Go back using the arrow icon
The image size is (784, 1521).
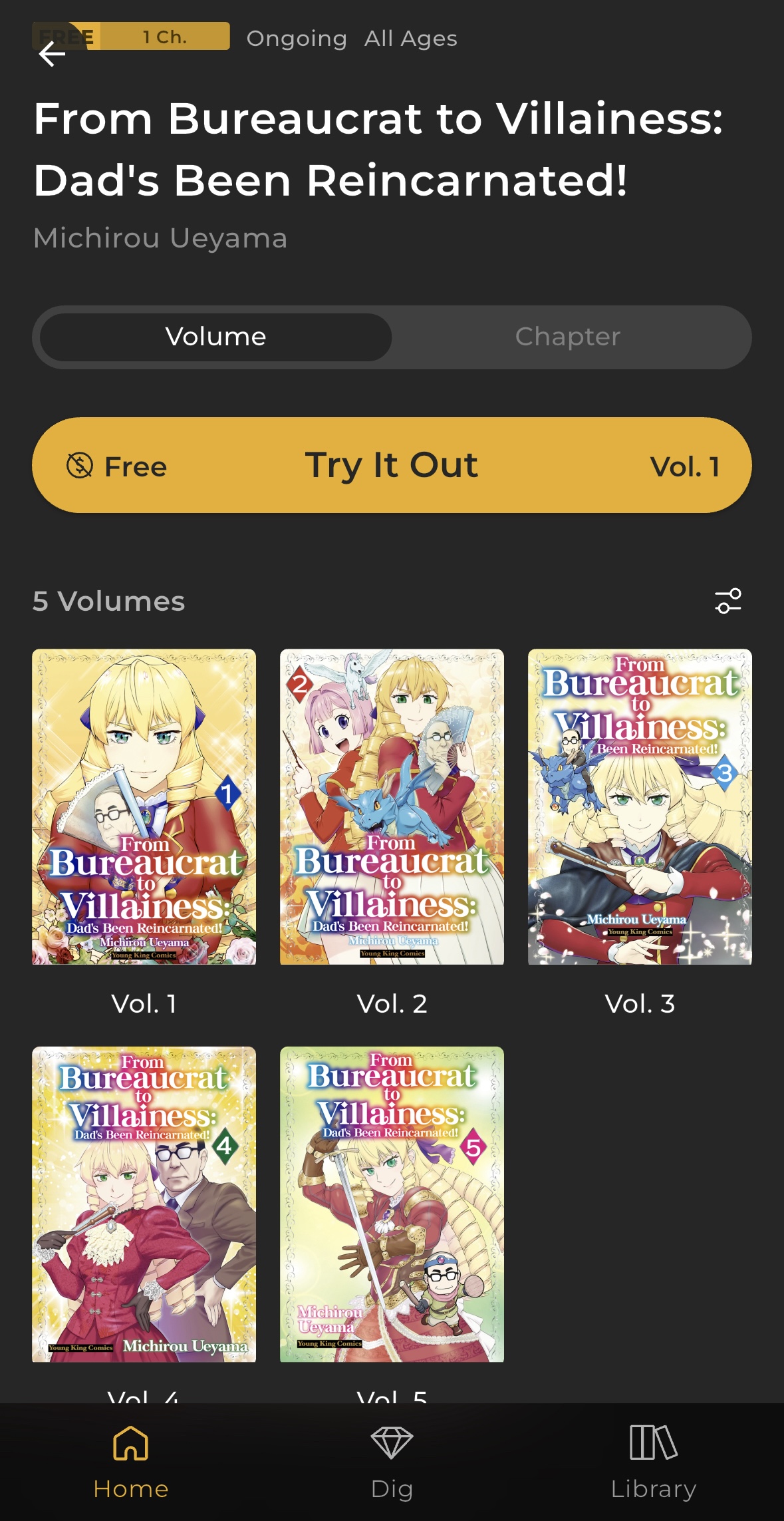52,54
